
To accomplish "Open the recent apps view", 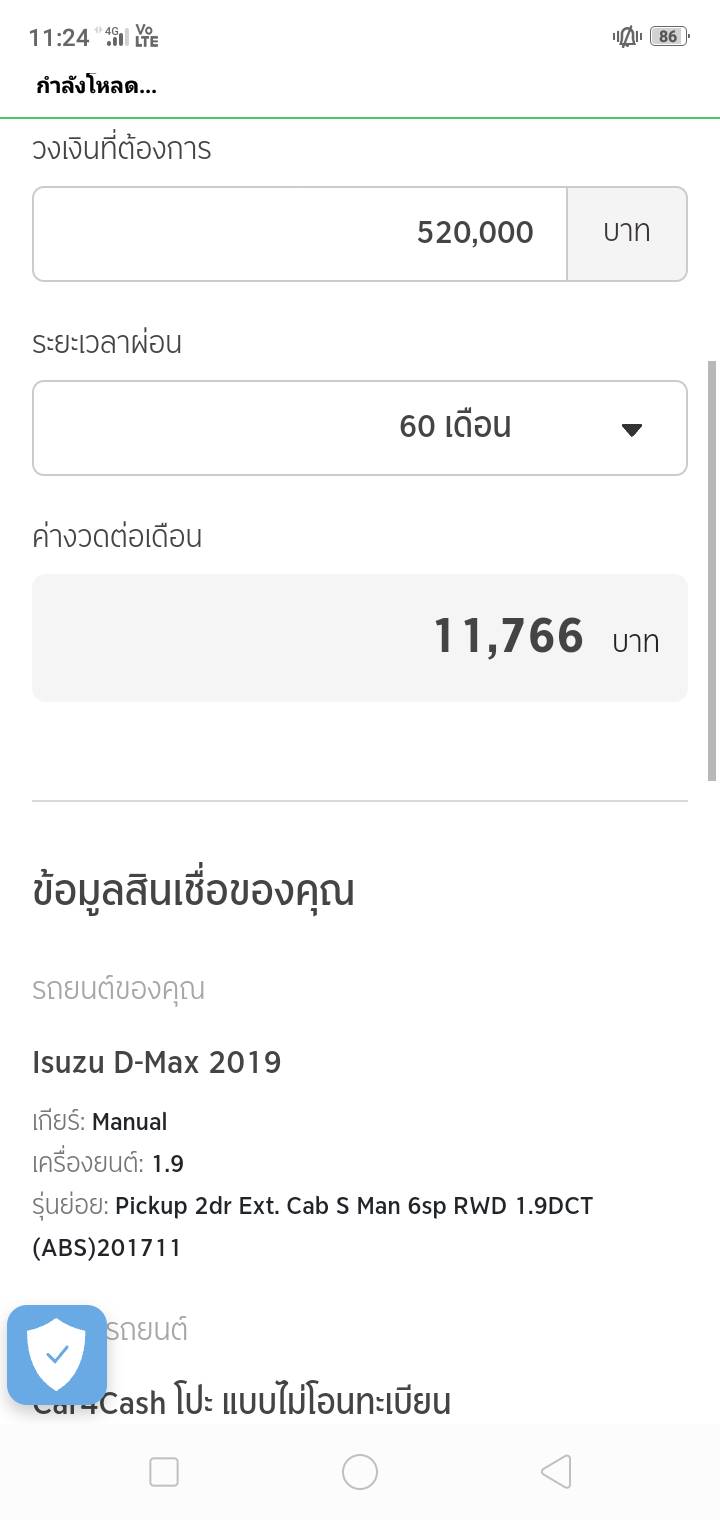I will coord(164,1471).
